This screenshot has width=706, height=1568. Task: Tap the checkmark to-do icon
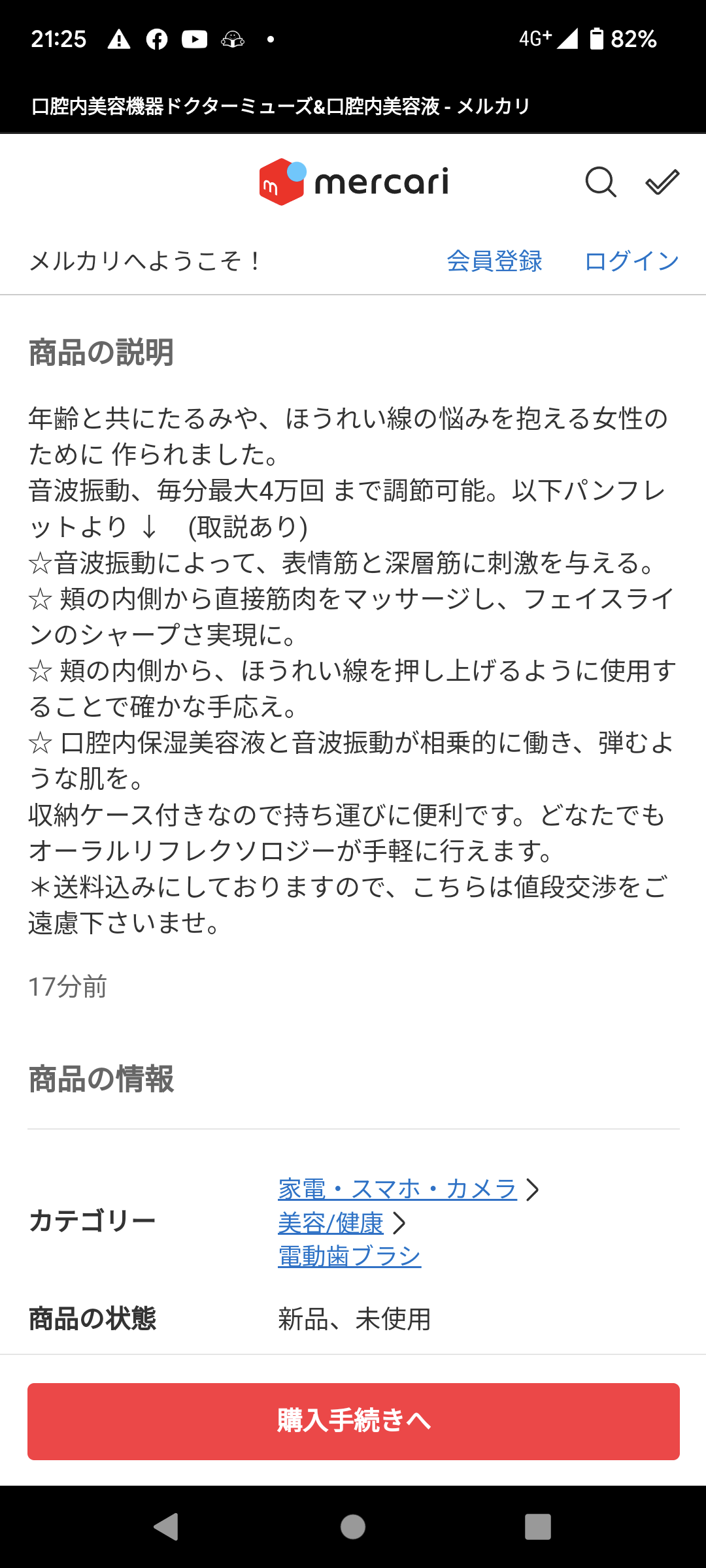pyautogui.click(x=662, y=182)
